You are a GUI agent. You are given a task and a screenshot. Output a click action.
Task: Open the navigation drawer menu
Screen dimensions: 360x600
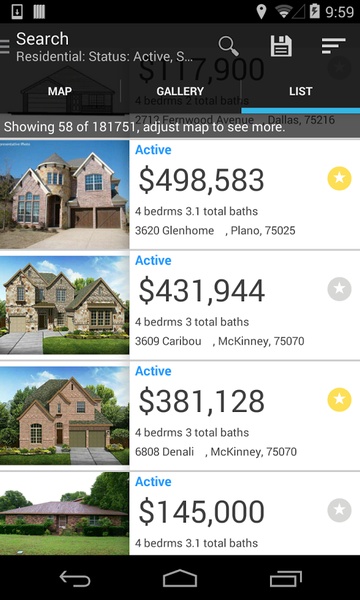pos(5,46)
